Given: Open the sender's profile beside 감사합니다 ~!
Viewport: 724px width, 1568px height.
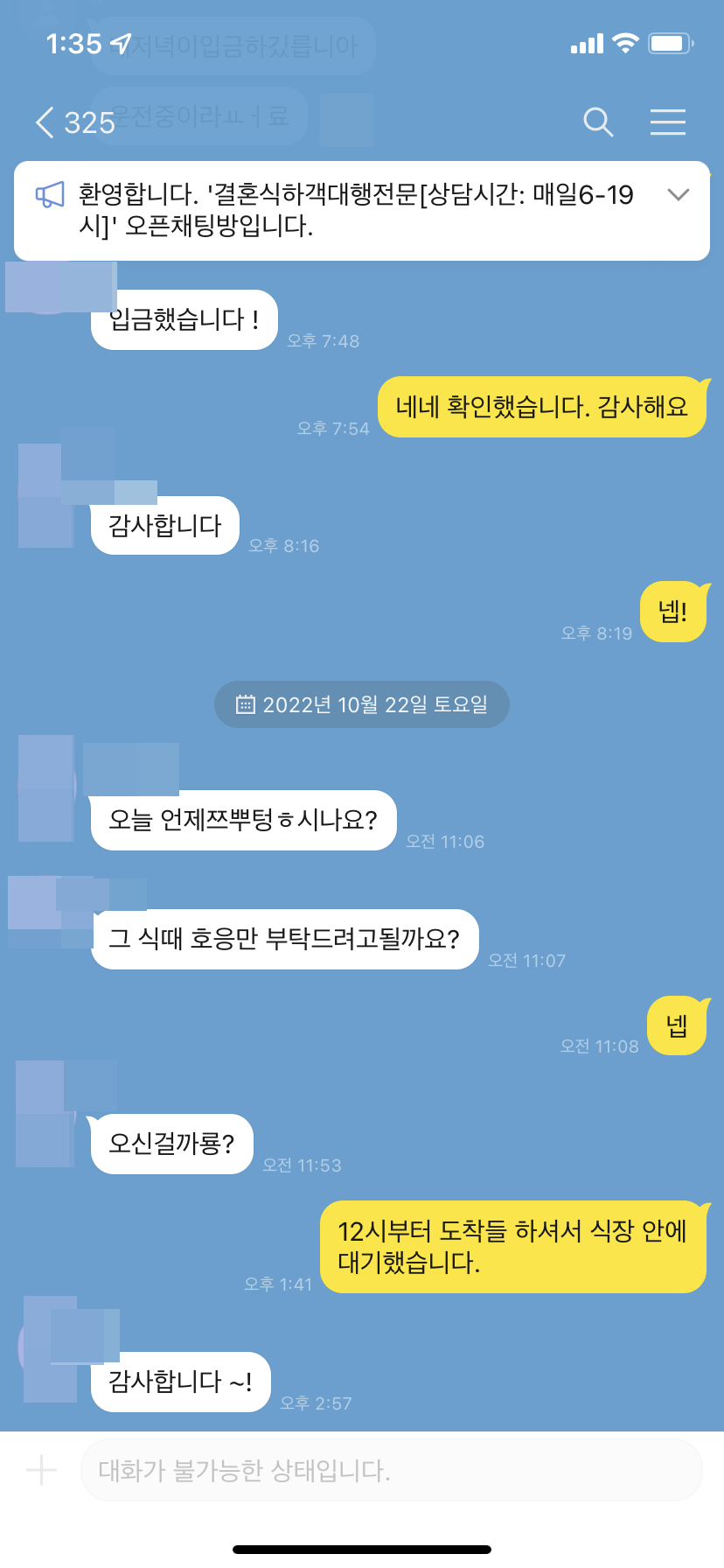Looking at the screenshot, I should 48,1347.
